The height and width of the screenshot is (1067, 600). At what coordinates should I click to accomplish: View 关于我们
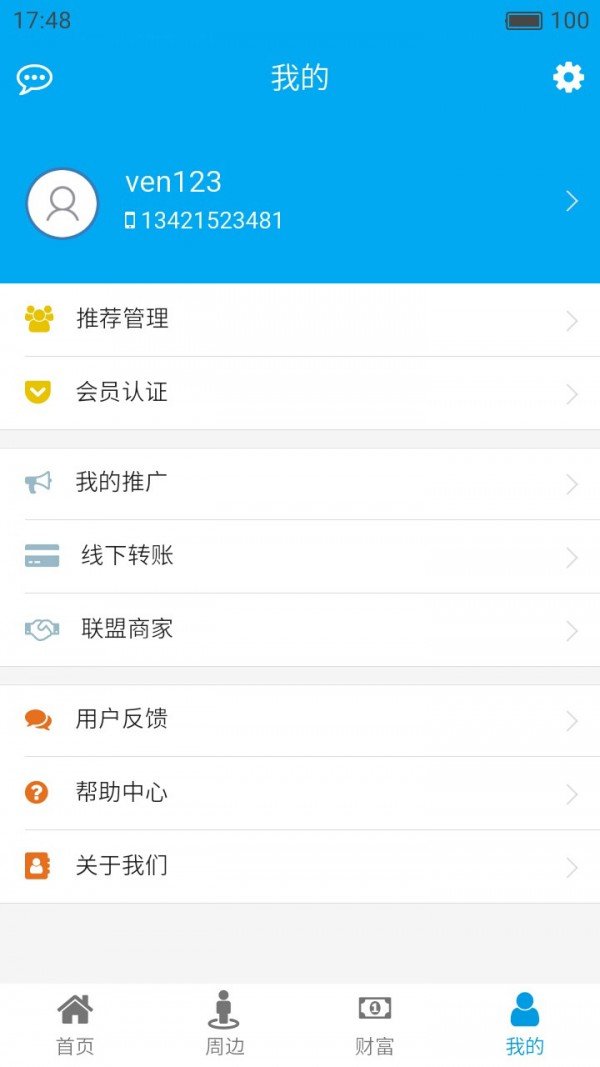[x=300, y=866]
